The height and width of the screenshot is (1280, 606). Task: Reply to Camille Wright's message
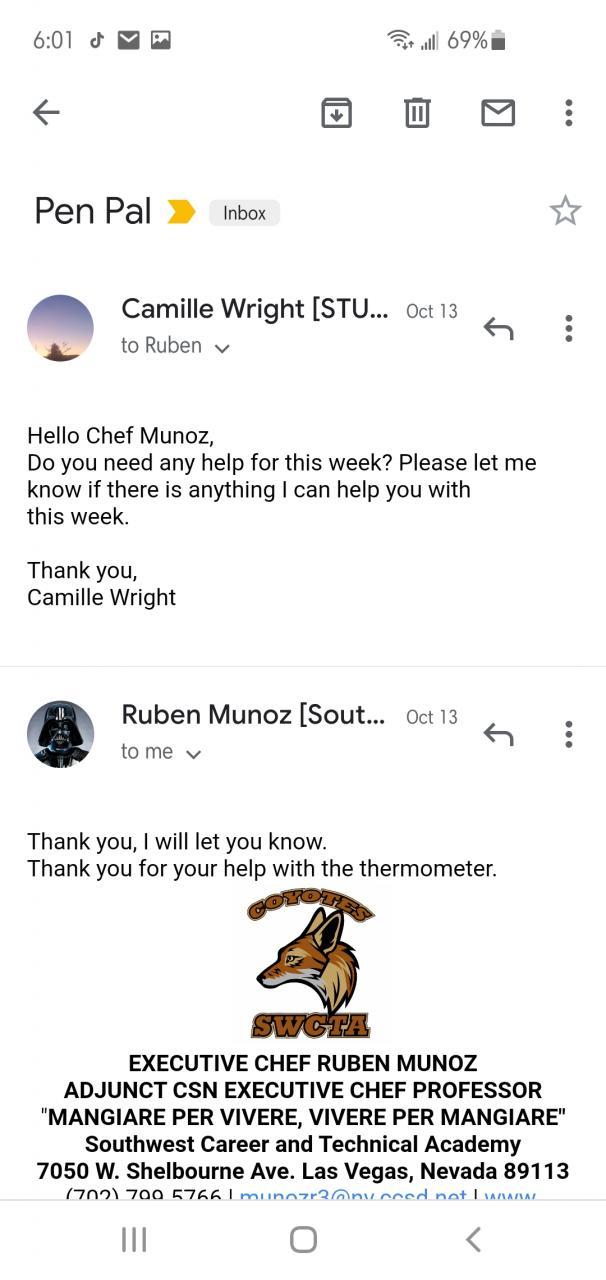pyautogui.click(x=498, y=328)
